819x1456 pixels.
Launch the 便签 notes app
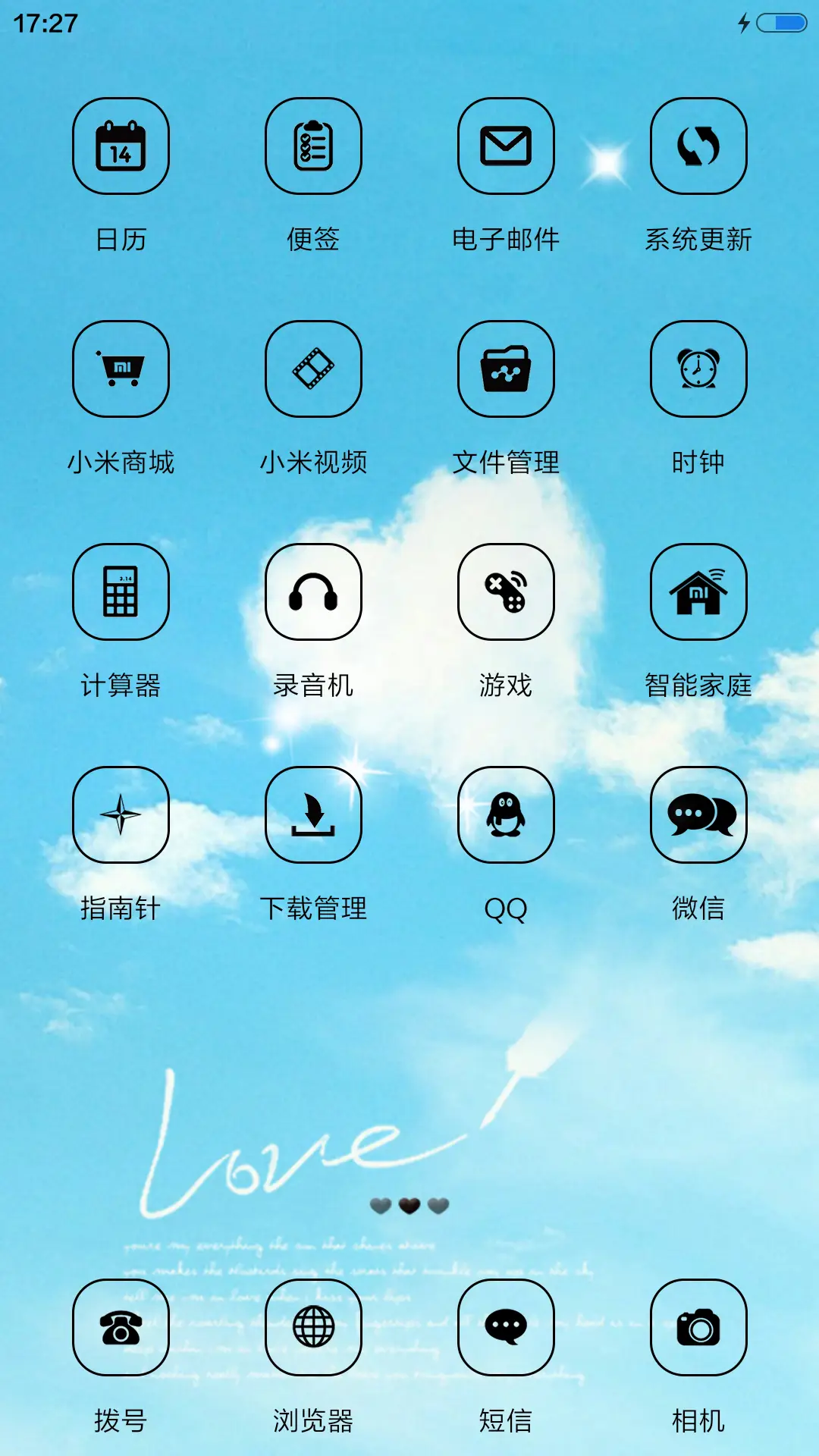tap(313, 147)
